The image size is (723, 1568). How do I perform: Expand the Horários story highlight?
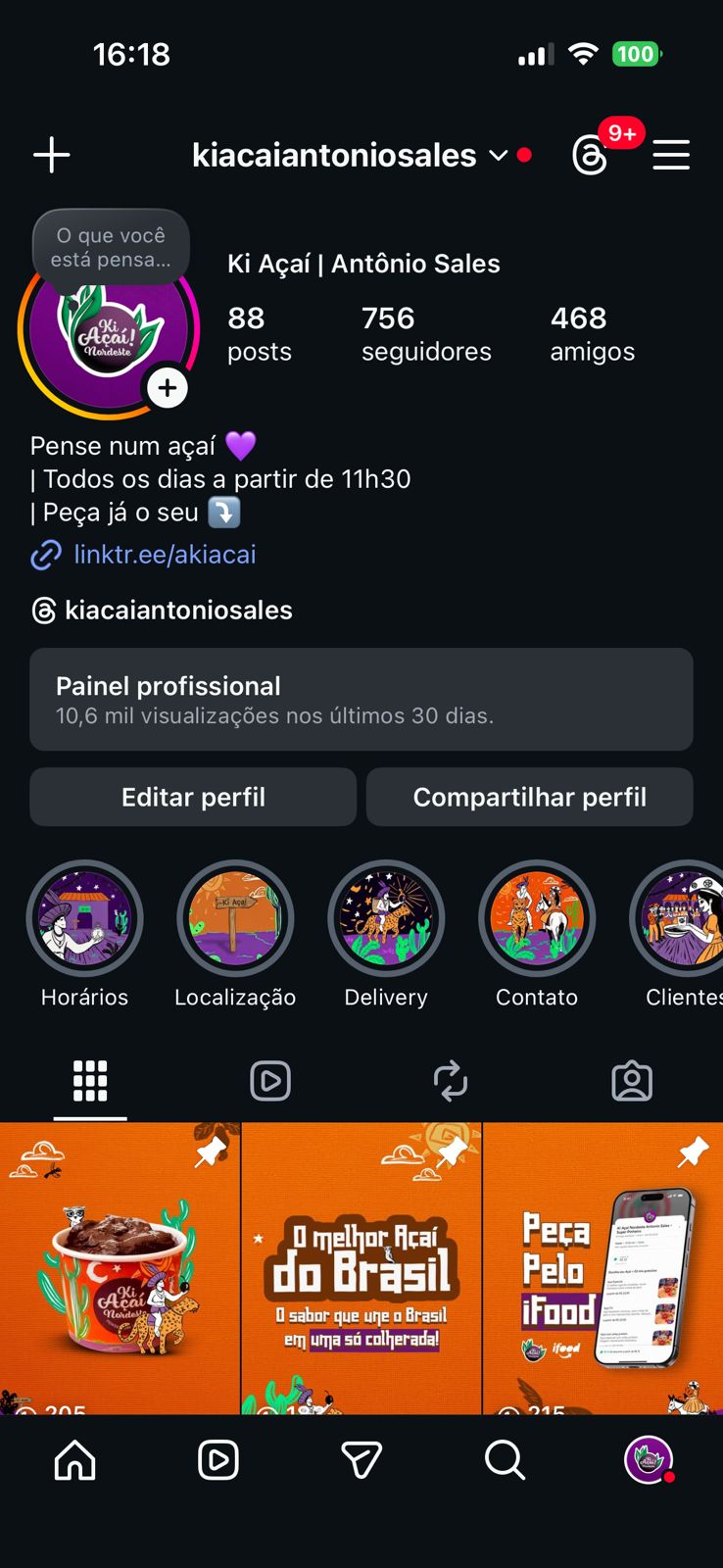[x=84, y=918]
